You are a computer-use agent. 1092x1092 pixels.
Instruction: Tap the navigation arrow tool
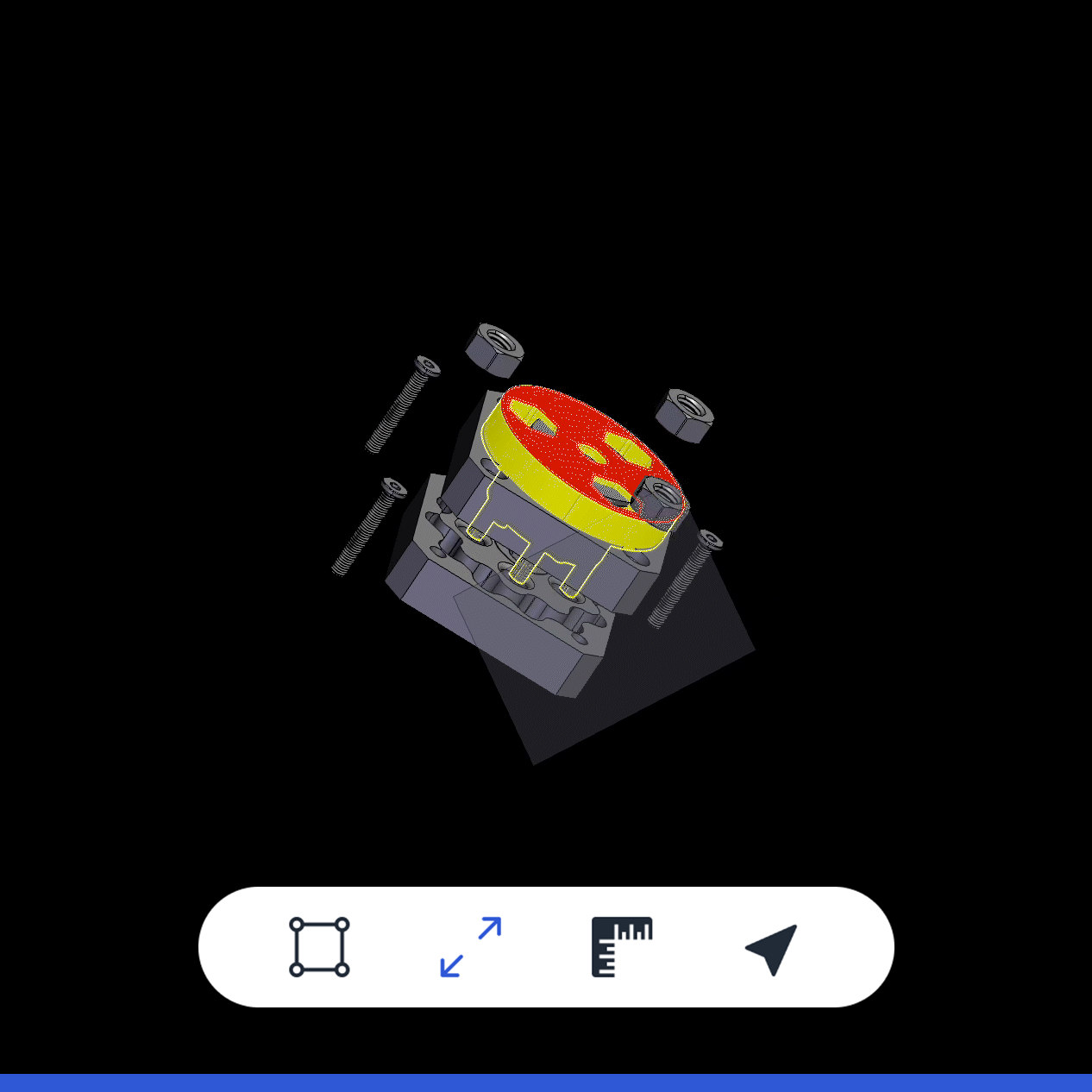click(771, 949)
